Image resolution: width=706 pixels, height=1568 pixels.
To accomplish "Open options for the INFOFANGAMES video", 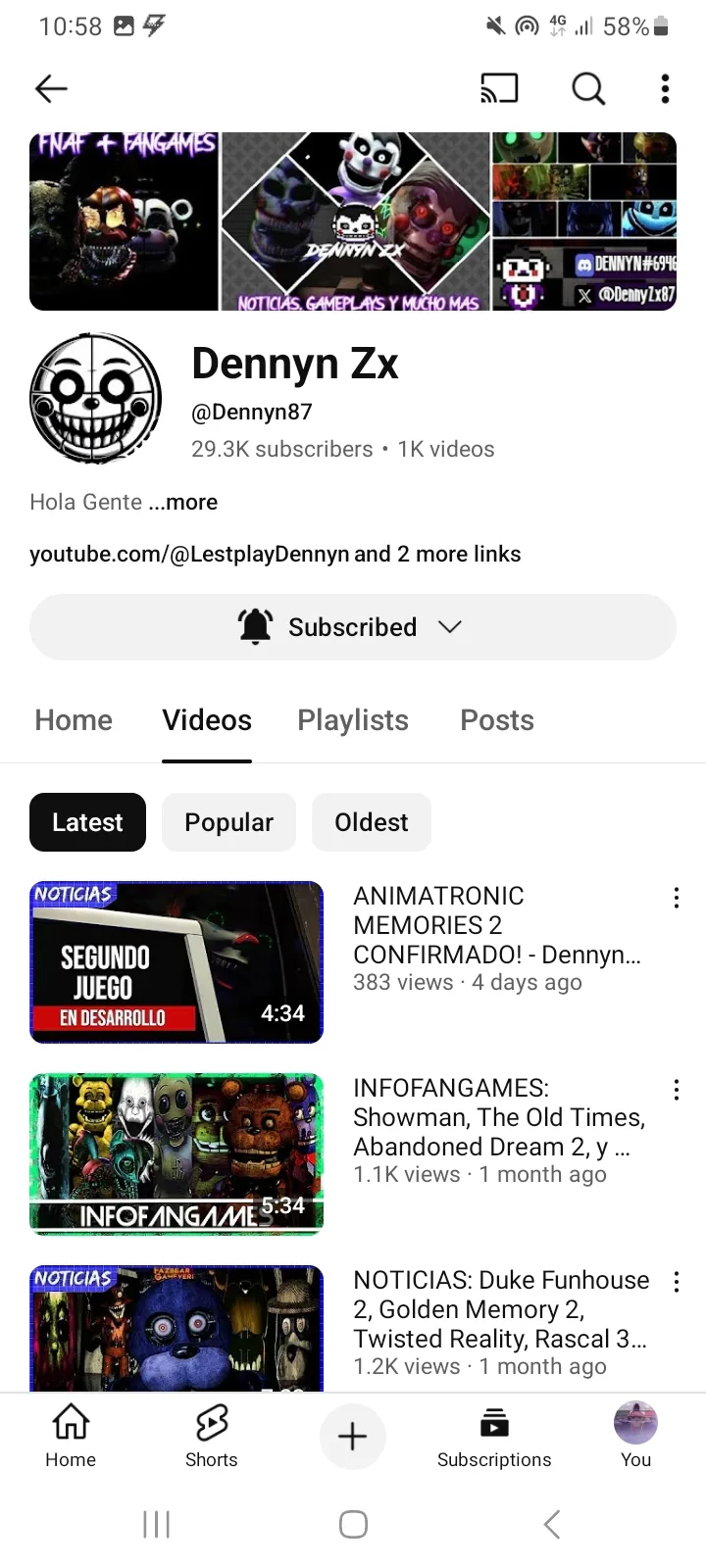I will (676, 1090).
